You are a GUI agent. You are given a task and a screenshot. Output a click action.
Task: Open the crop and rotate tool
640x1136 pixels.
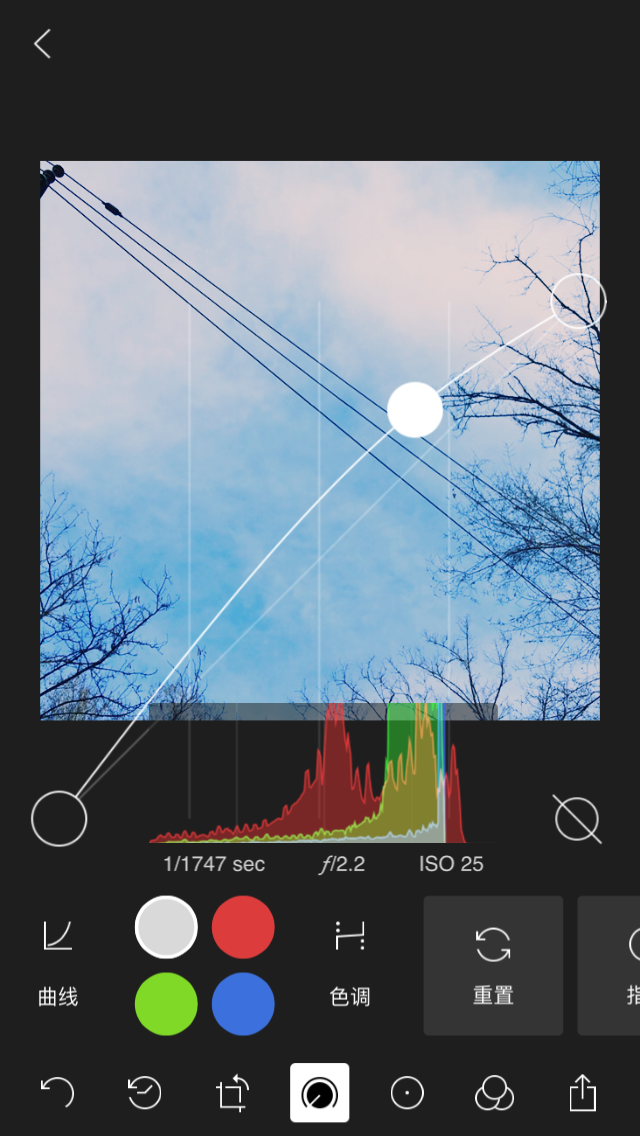pyautogui.click(x=232, y=1093)
